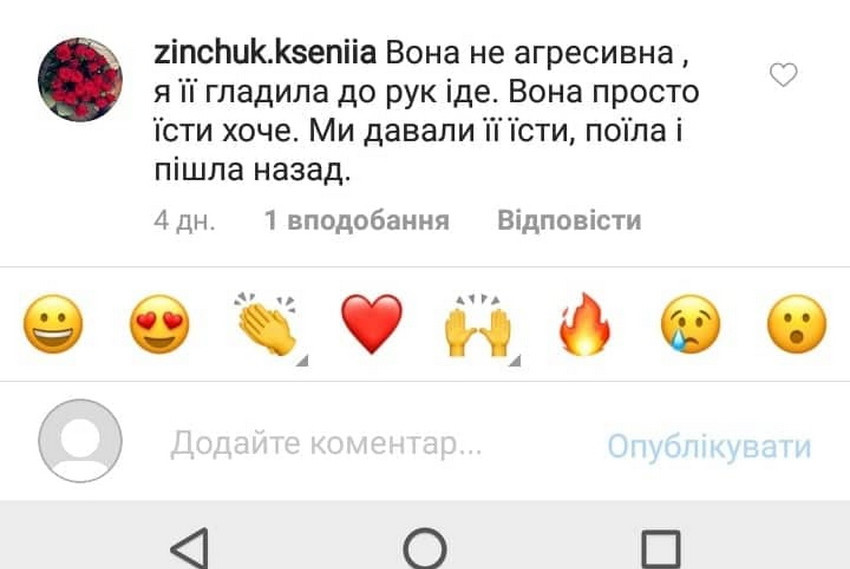The width and height of the screenshot is (850, 569).
Task: Go back with system back button
Action: coord(190,547)
